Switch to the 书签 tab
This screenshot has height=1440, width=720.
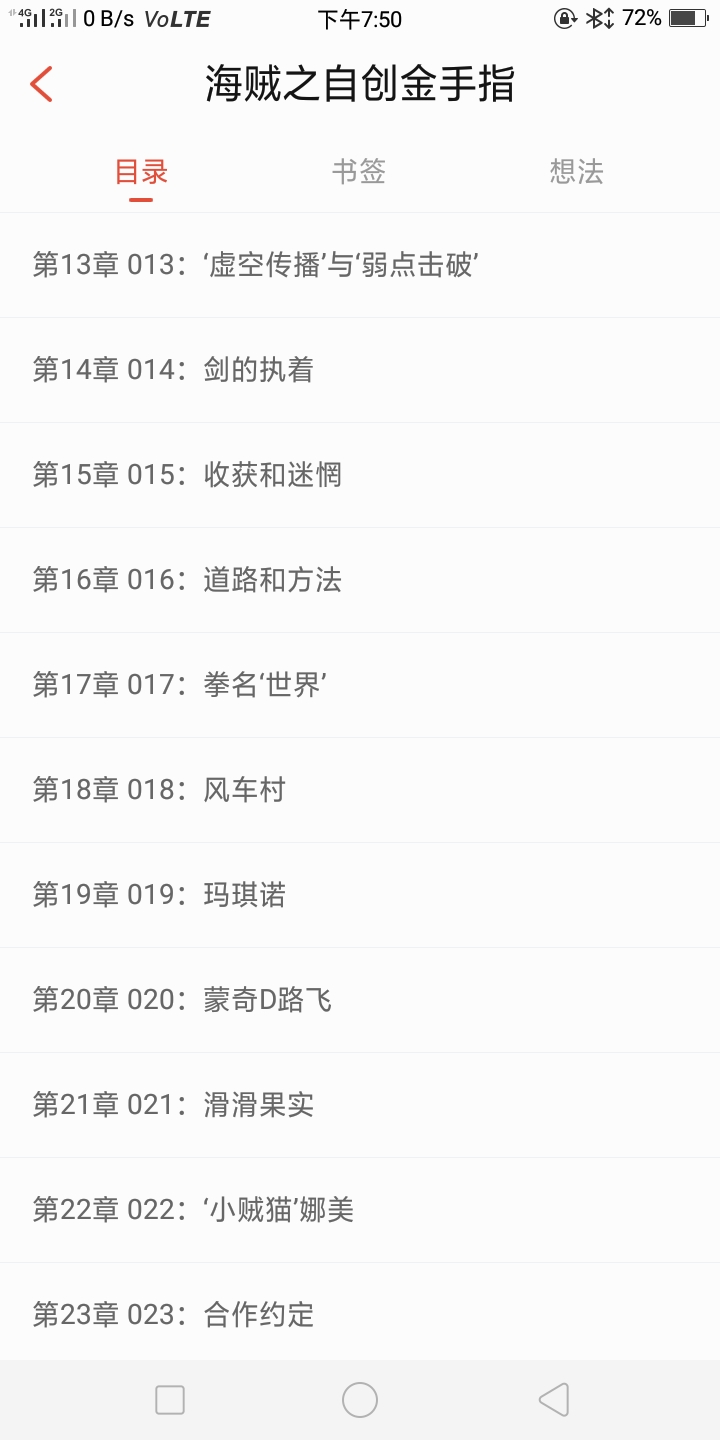click(359, 172)
